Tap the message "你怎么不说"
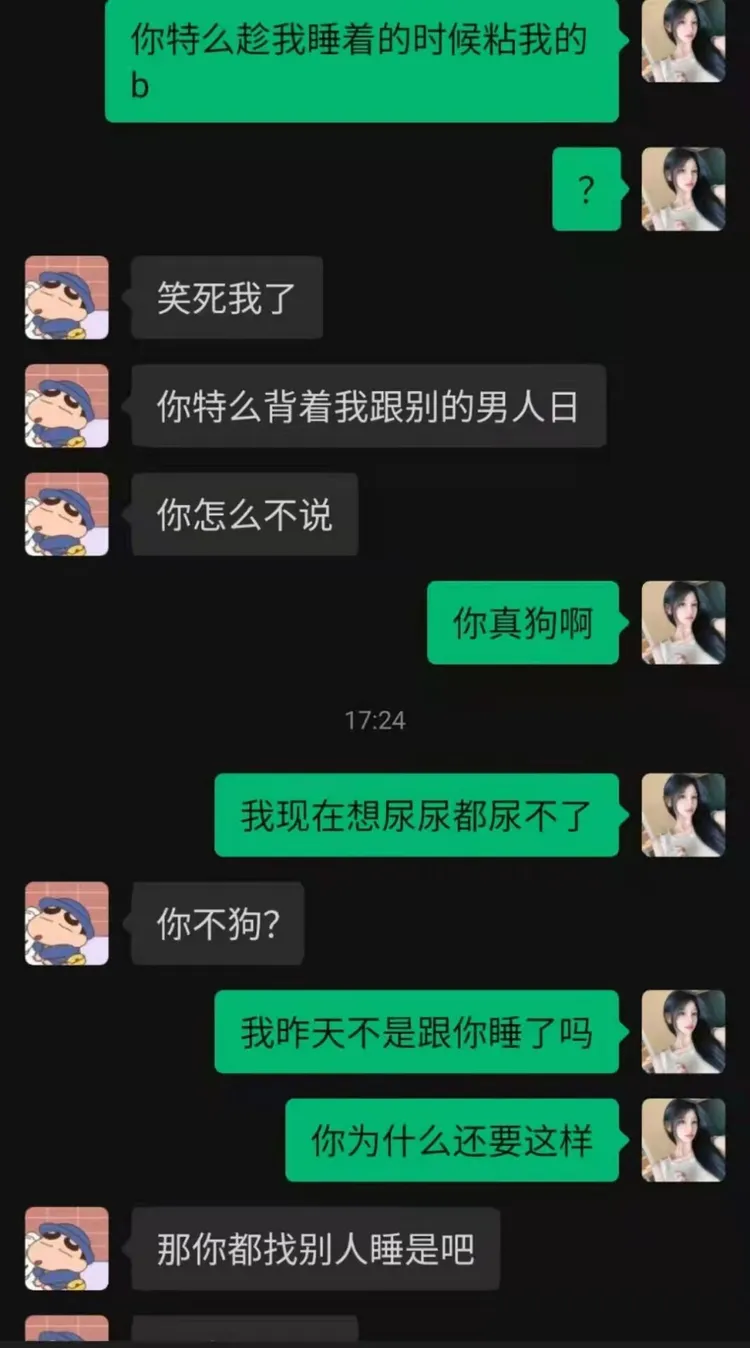The height and width of the screenshot is (1348, 750). point(243,513)
